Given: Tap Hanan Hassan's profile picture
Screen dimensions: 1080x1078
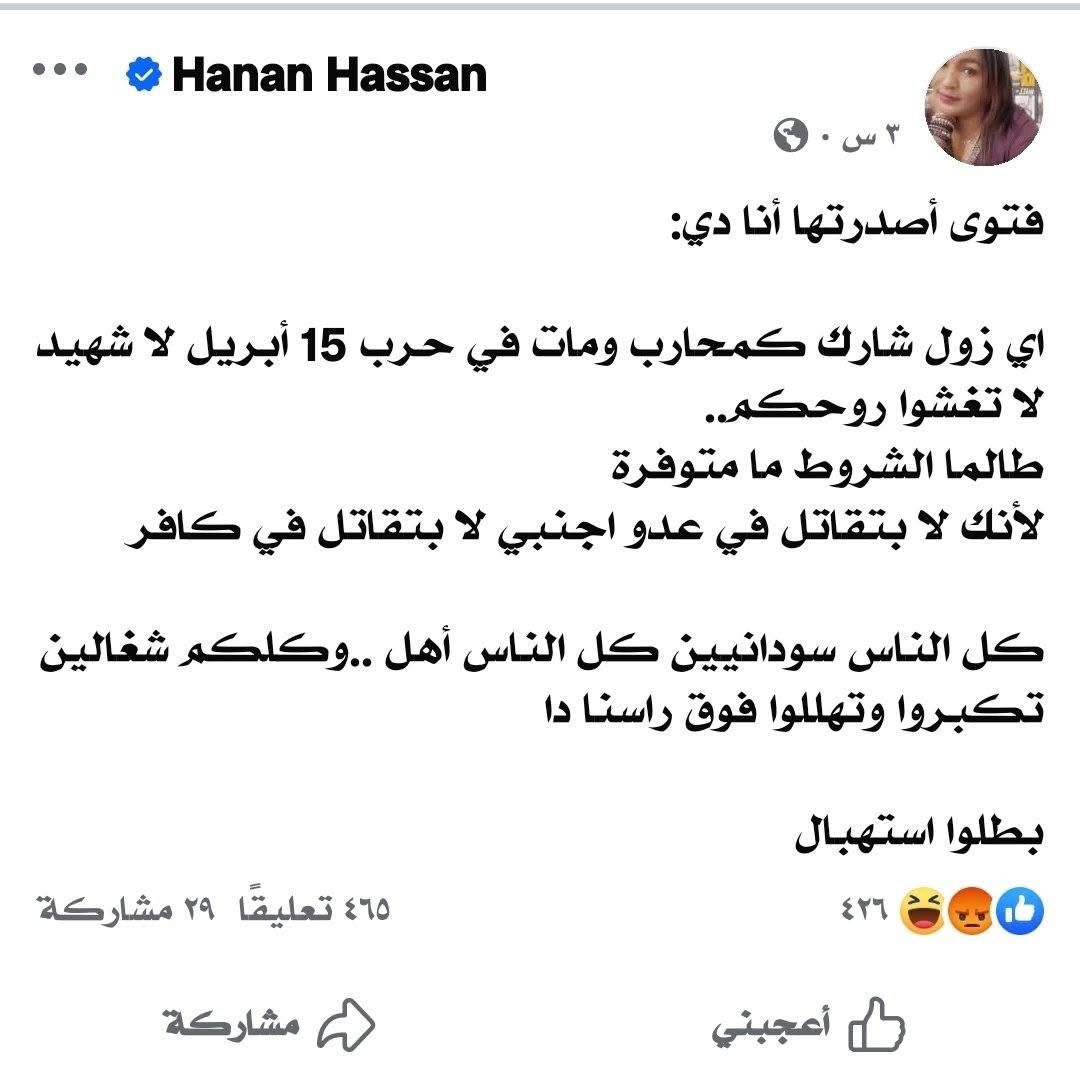Looking at the screenshot, I should [985, 107].
